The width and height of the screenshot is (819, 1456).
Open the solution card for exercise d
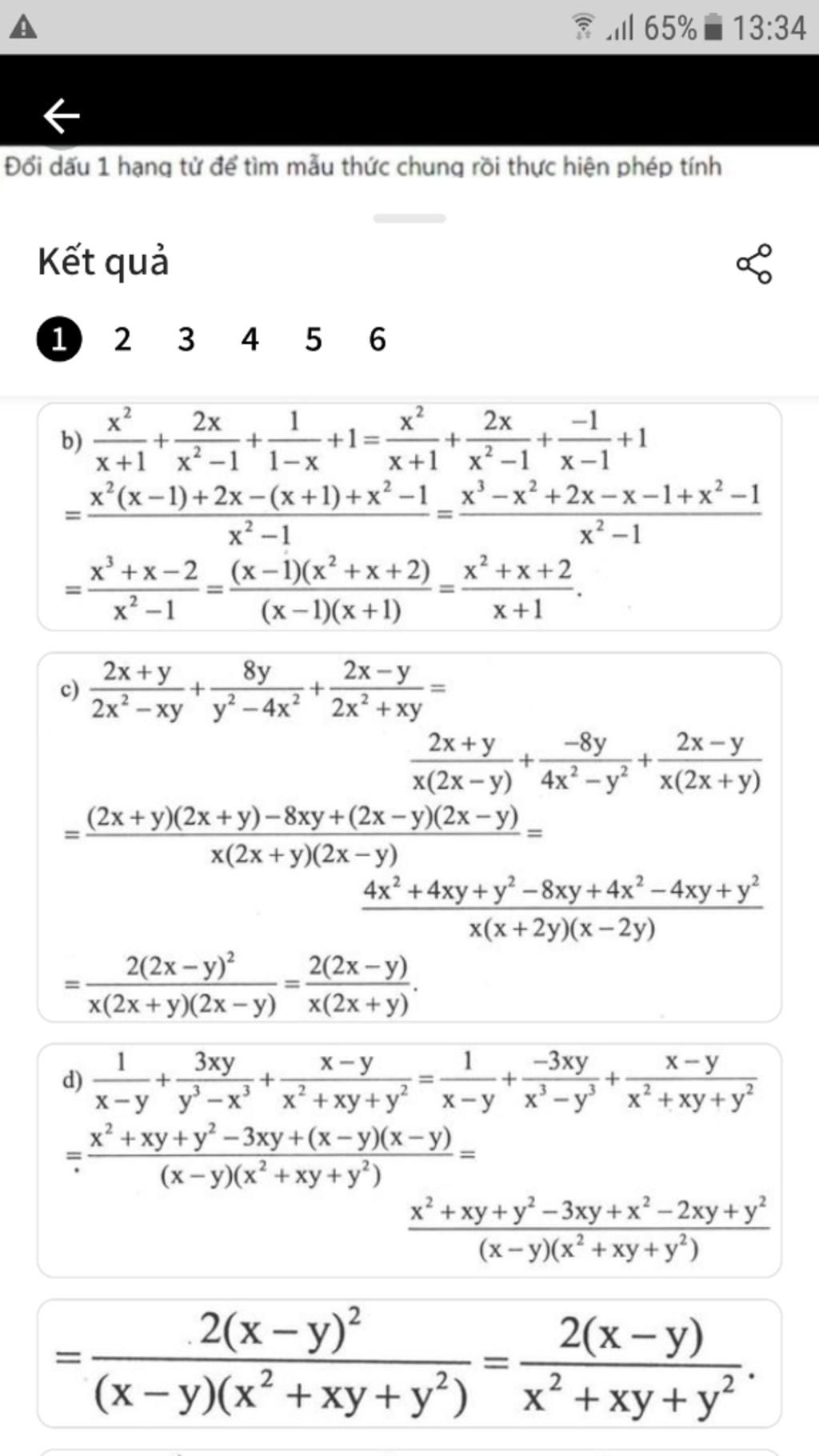click(409, 1160)
